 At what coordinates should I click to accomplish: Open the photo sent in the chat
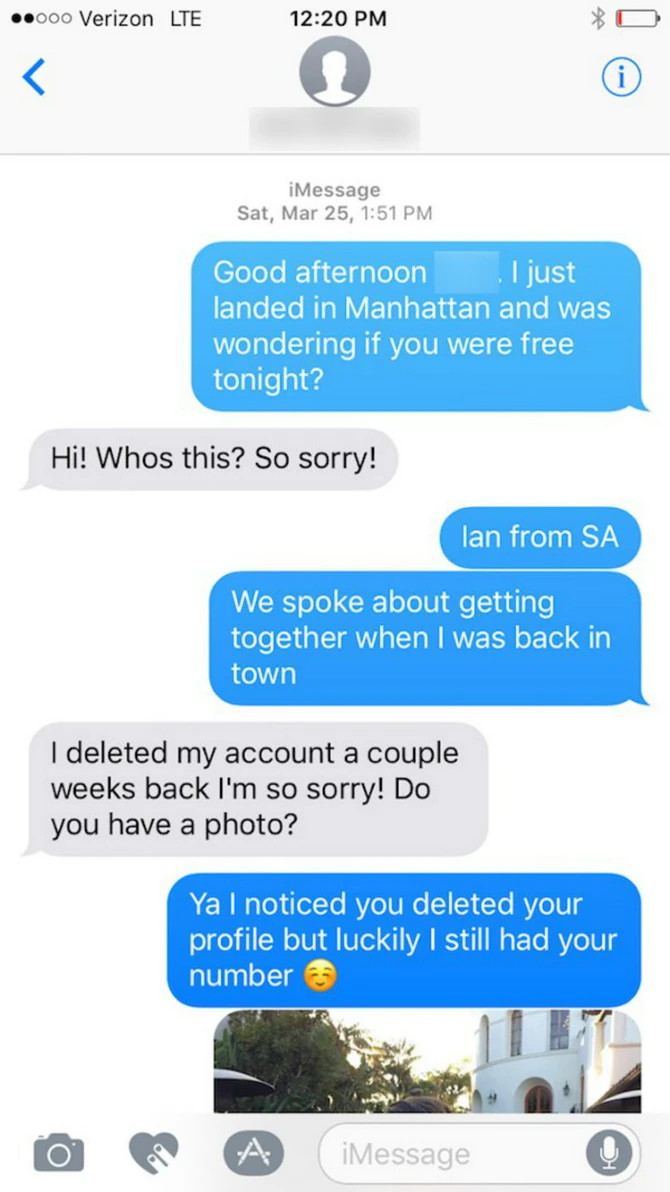[427, 1061]
